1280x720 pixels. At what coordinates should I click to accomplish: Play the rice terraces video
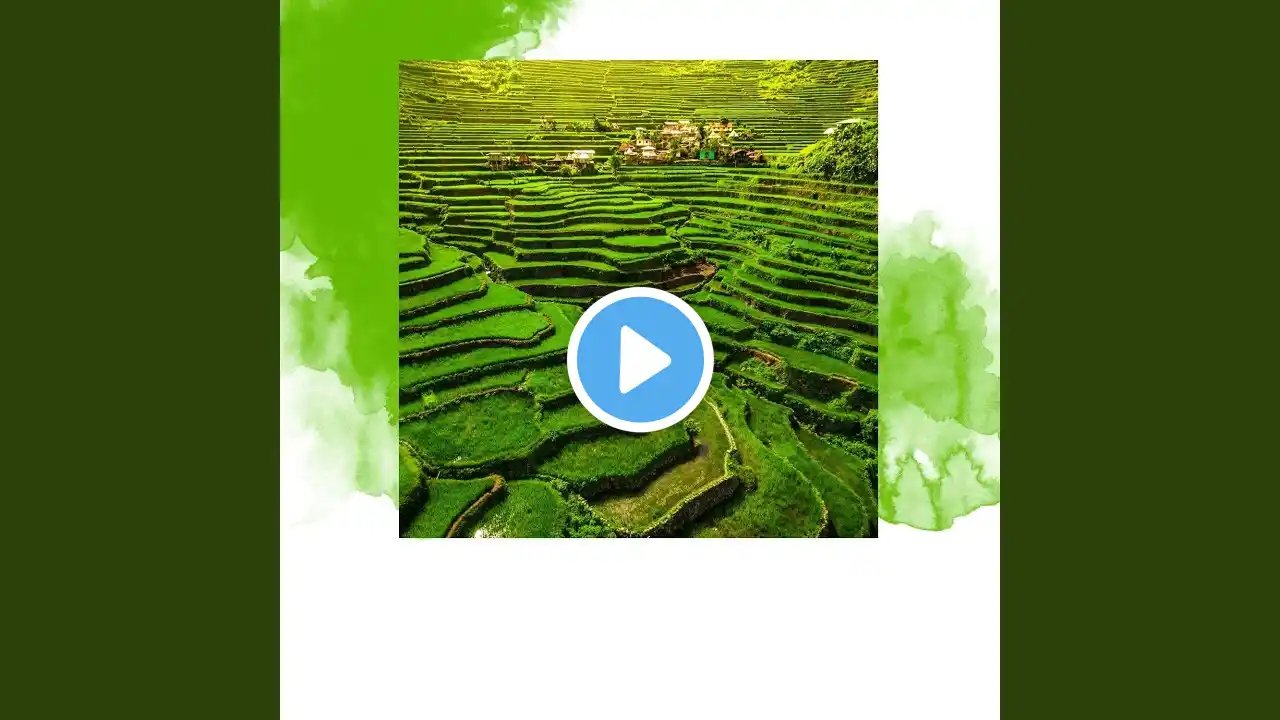tap(640, 359)
